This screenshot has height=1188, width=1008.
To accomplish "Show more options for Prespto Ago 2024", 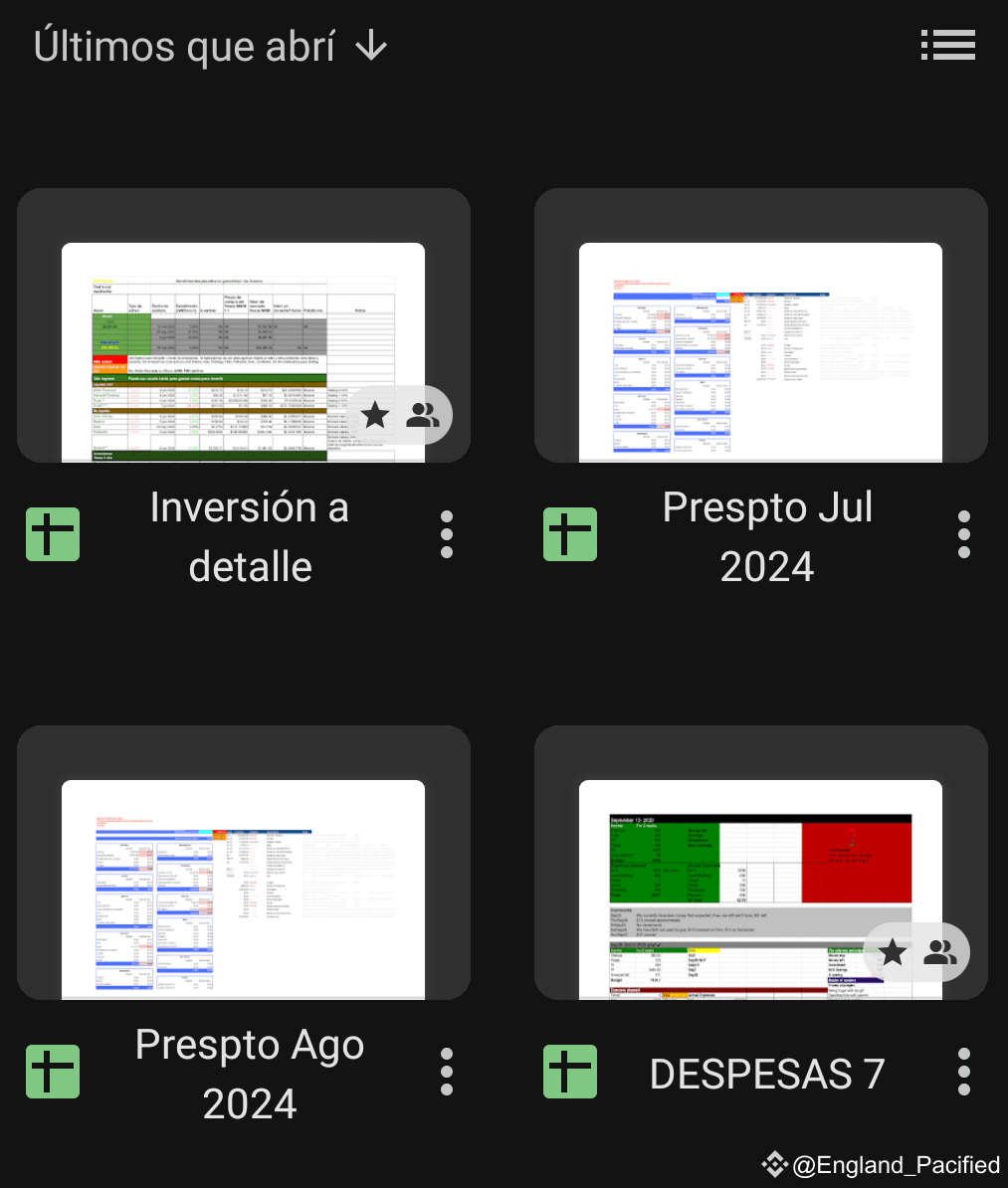I will click(447, 1073).
